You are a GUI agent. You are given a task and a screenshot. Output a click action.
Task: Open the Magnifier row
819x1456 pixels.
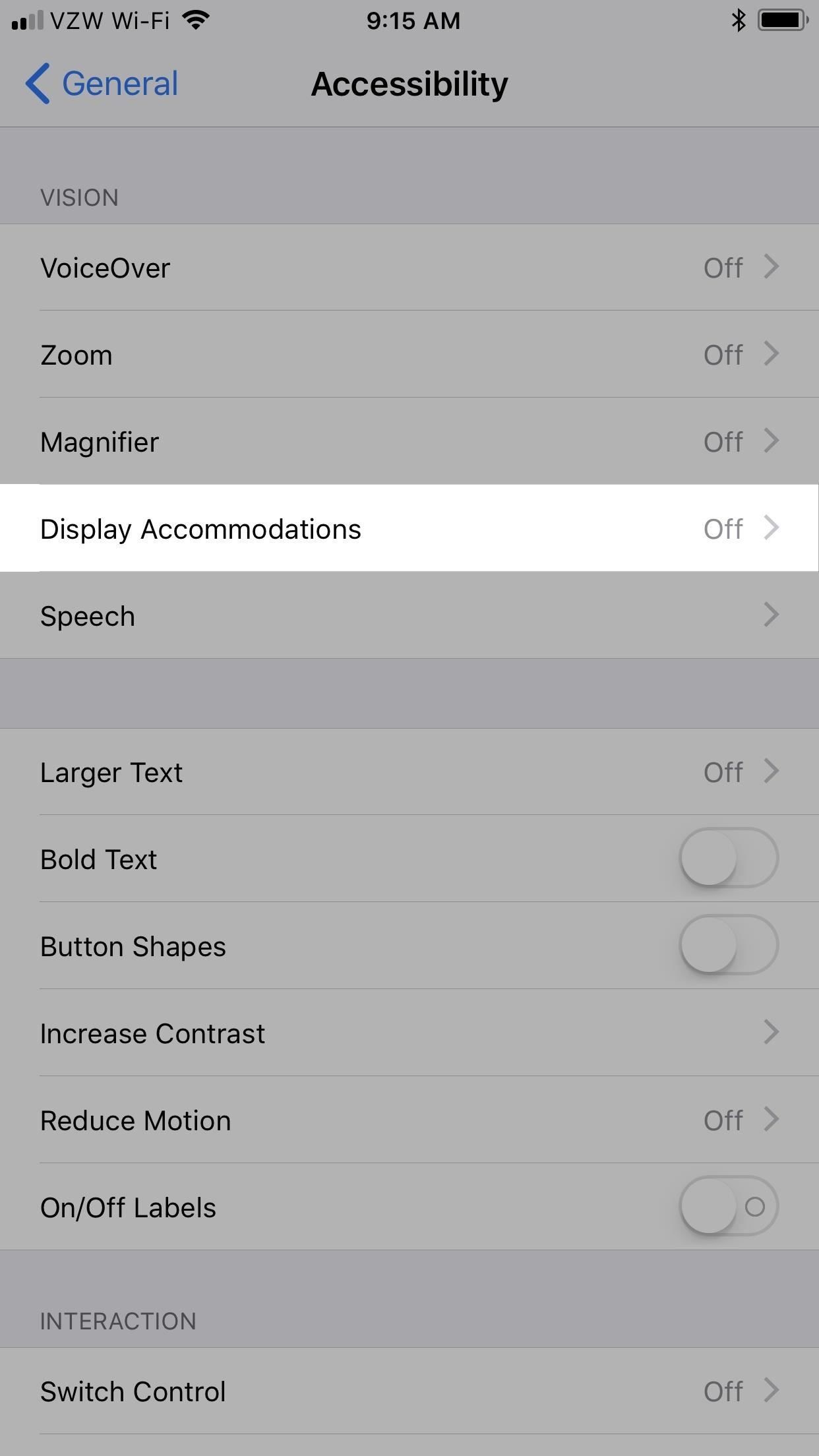tap(409, 442)
